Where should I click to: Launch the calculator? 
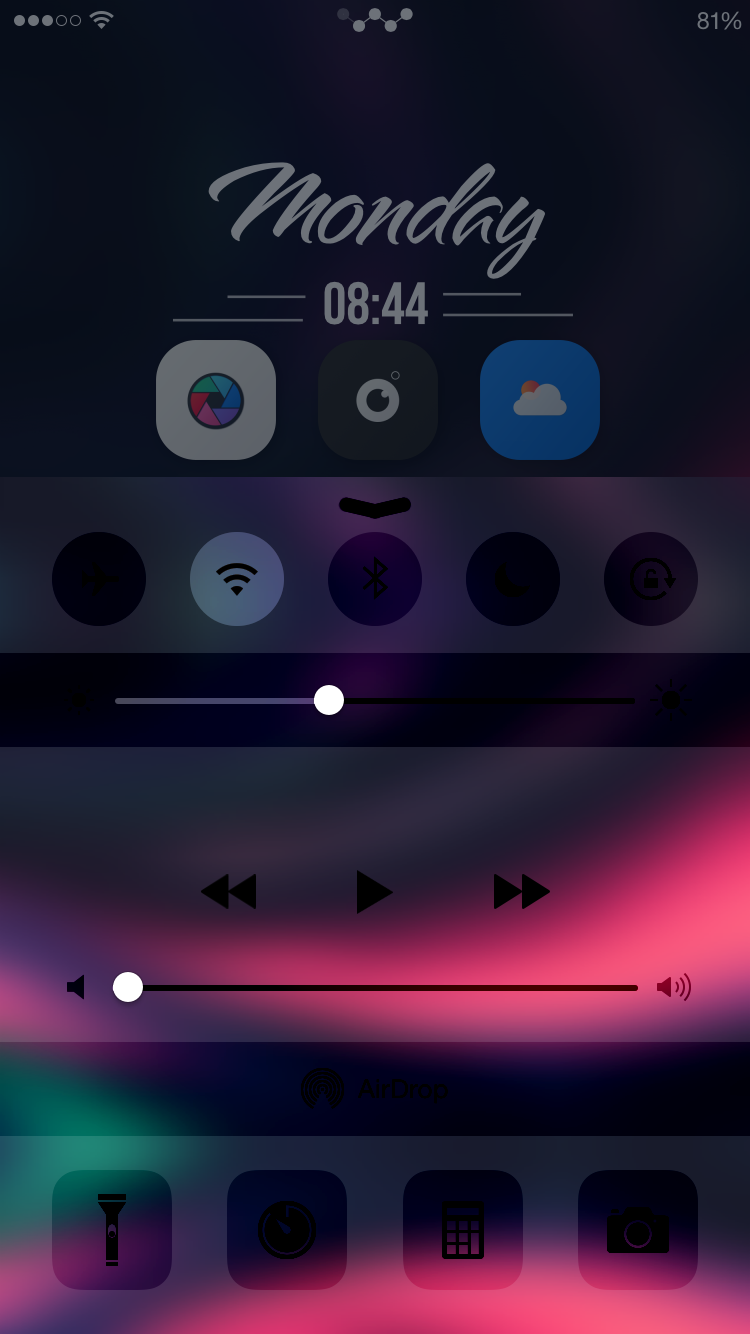[x=463, y=1230]
